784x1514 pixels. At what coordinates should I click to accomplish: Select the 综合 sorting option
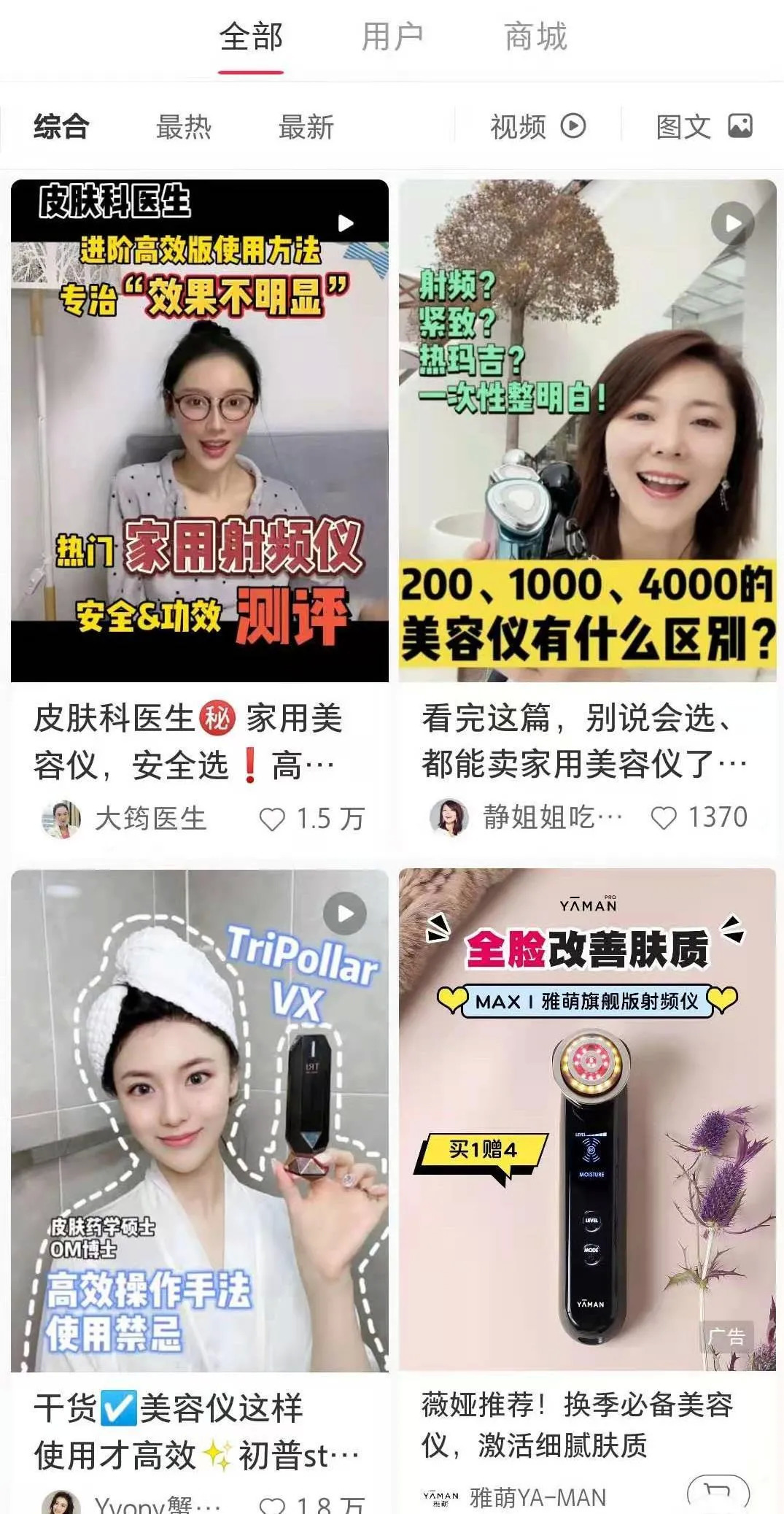(x=61, y=127)
